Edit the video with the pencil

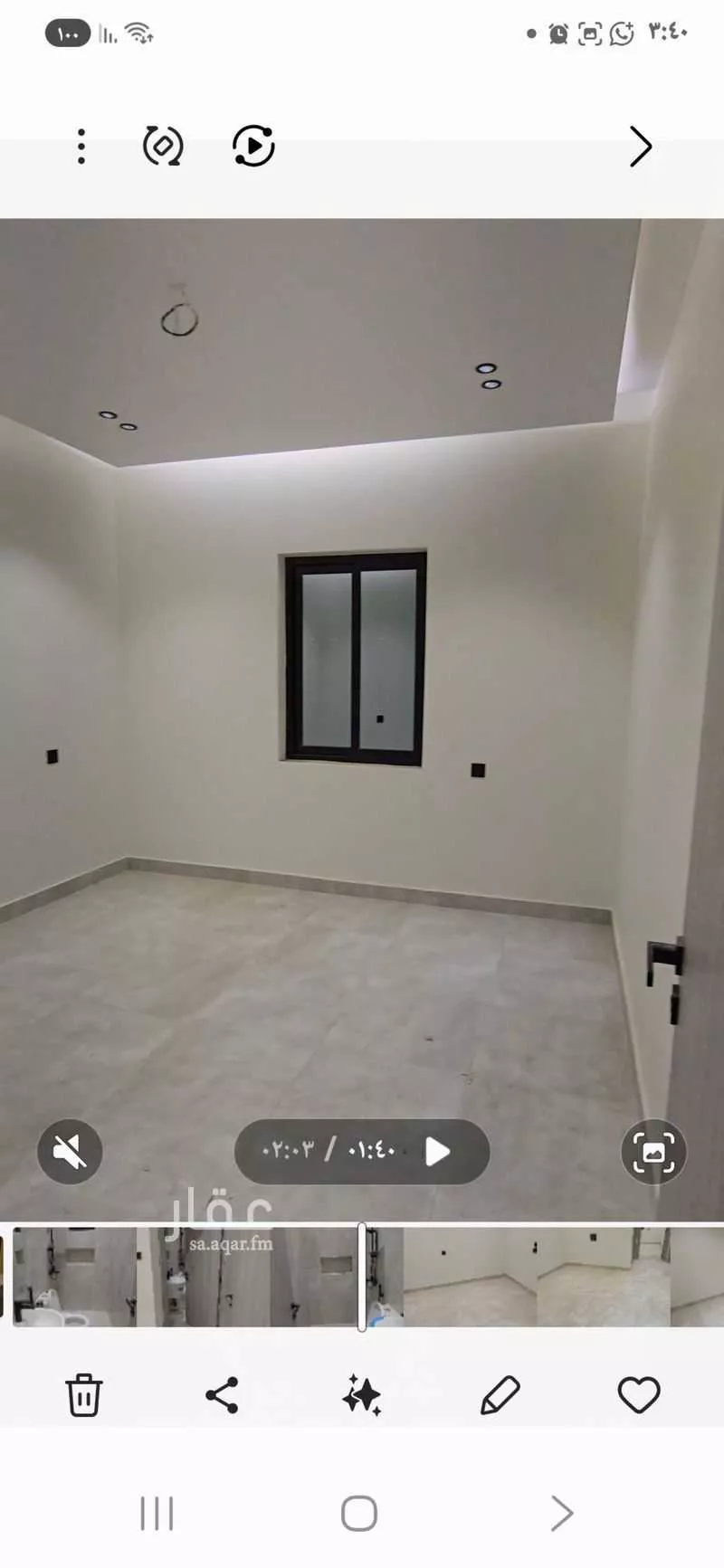[x=500, y=1394]
